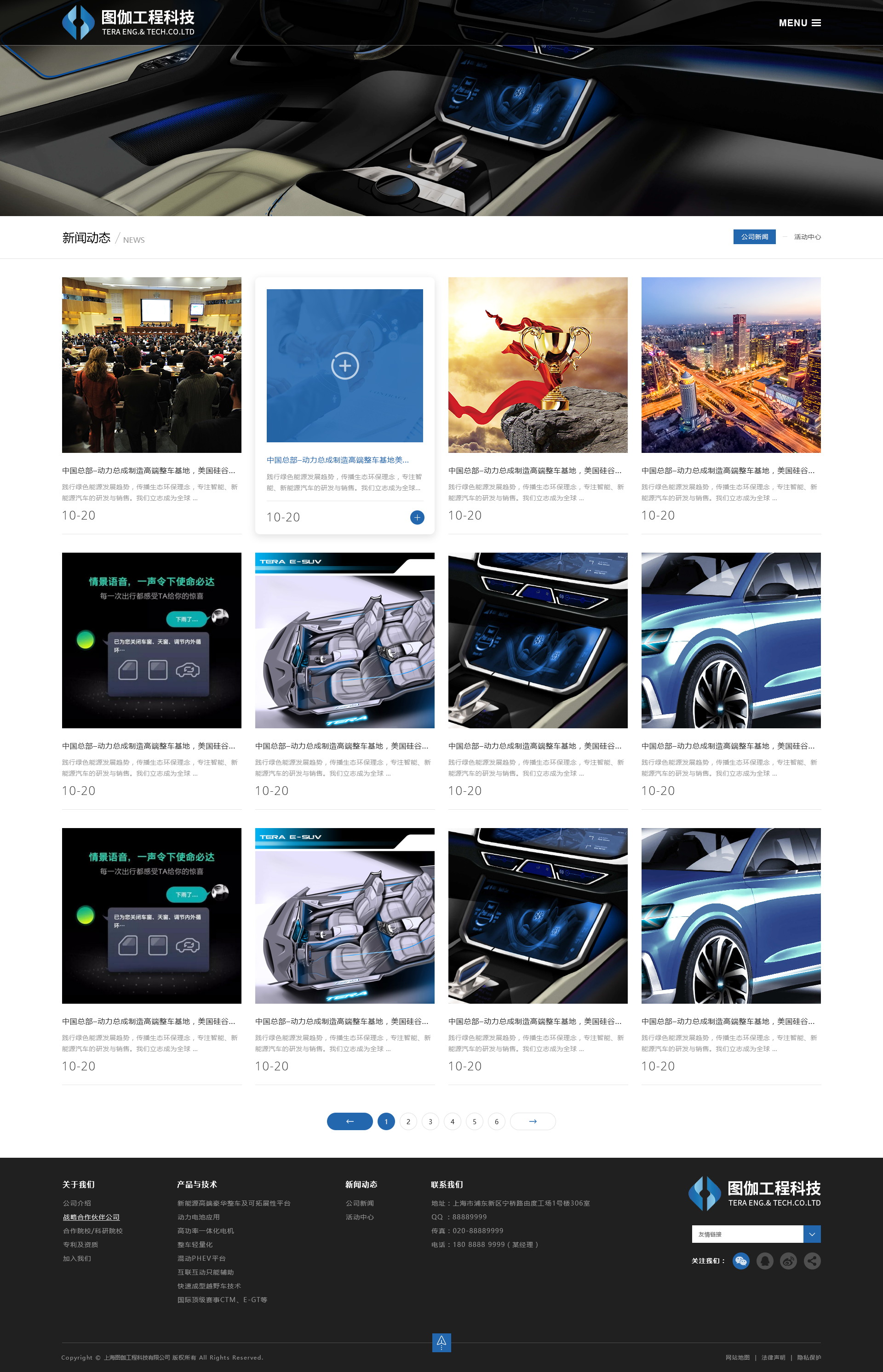Open the WeChat follow icon
This screenshot has width=883, height=1372.
point(741,1261)
